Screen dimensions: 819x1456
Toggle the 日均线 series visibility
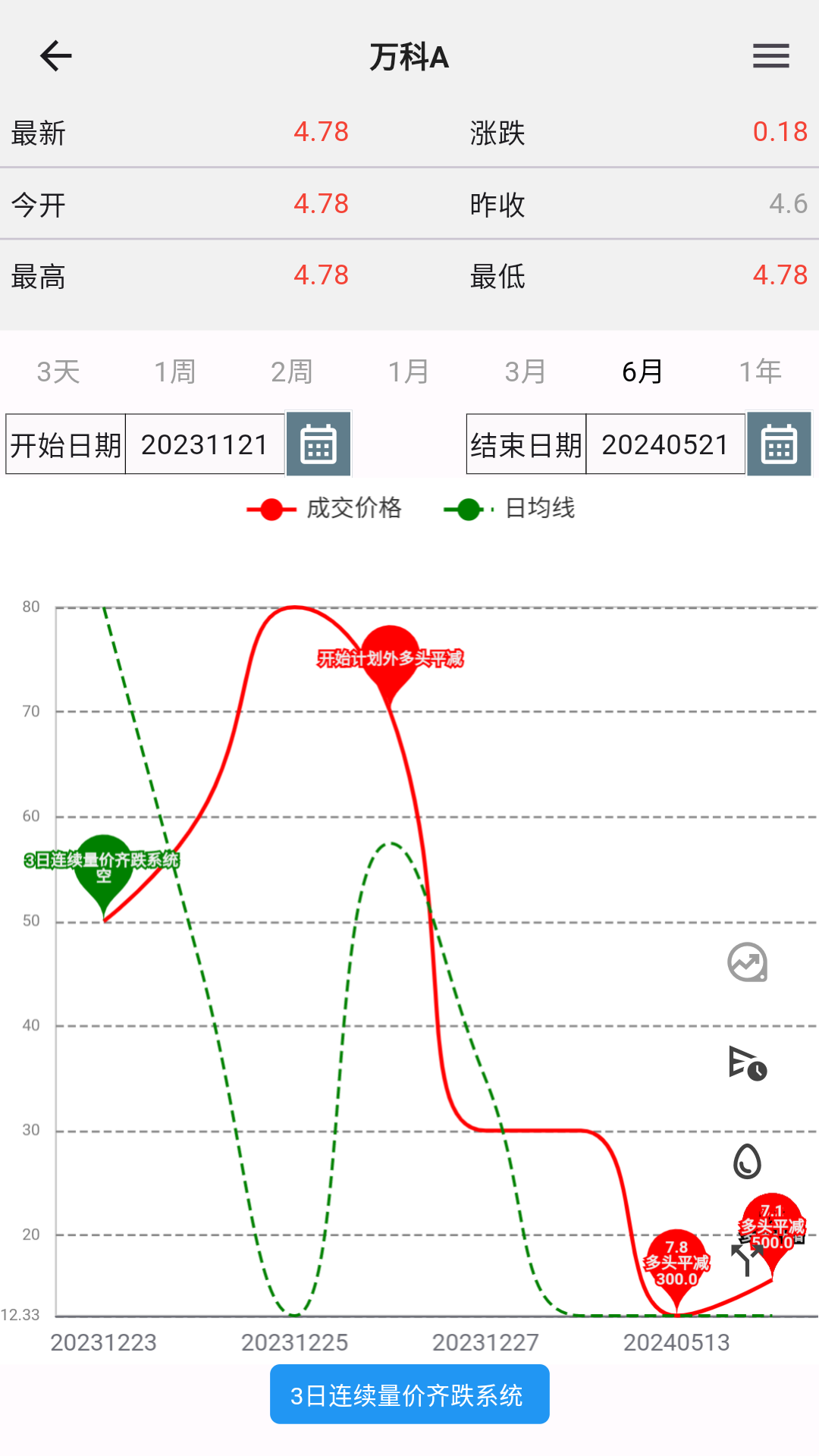[540, 509]
